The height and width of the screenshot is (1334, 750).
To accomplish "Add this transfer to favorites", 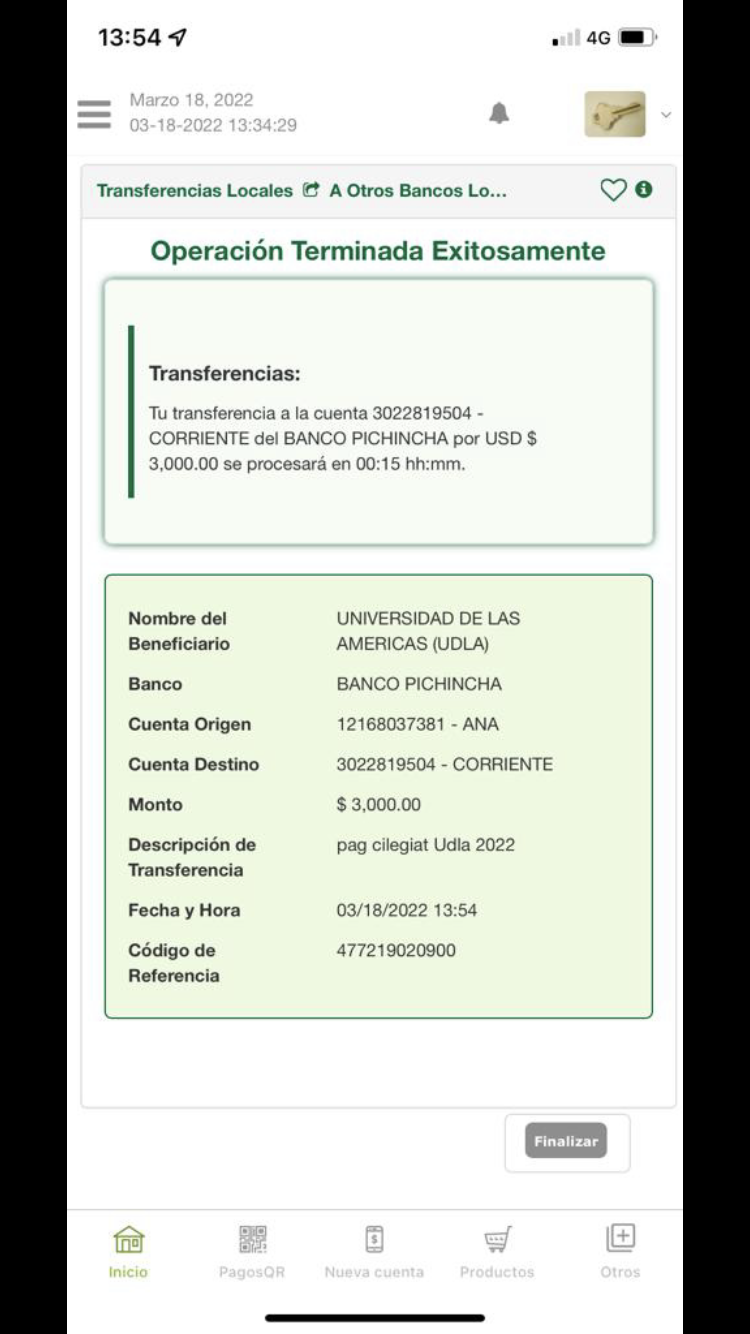I will 612,190.
